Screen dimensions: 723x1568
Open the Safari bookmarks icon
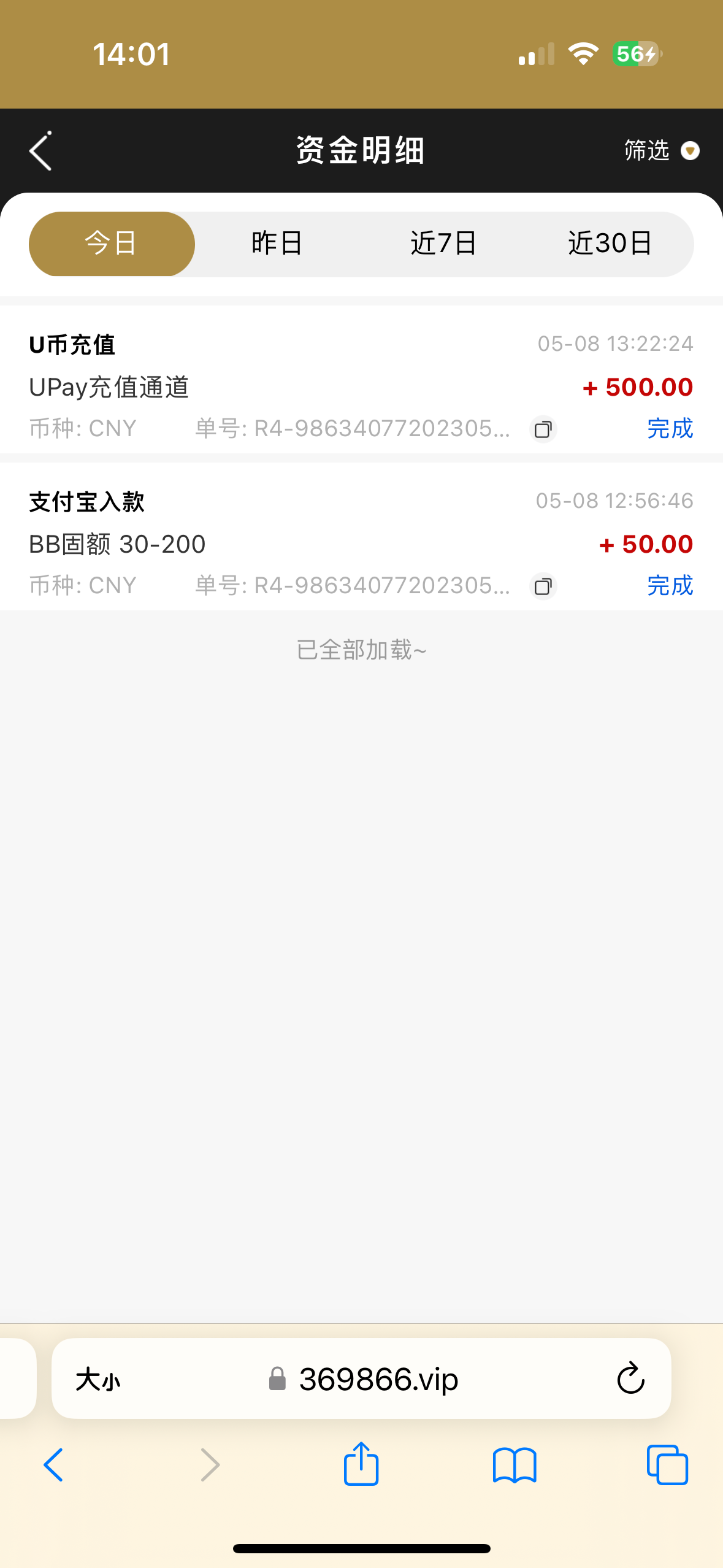pos(515,1464)
